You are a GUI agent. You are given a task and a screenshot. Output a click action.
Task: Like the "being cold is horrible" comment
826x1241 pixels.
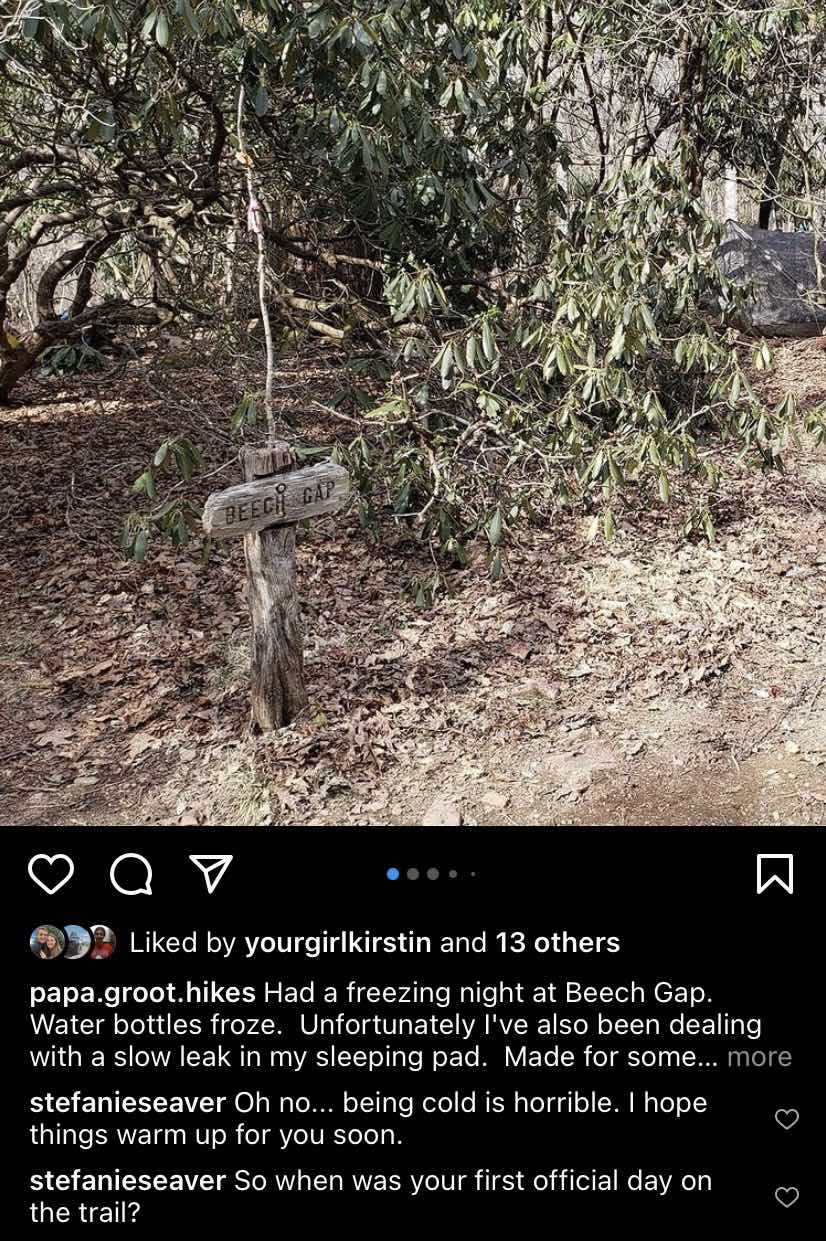787,1119
